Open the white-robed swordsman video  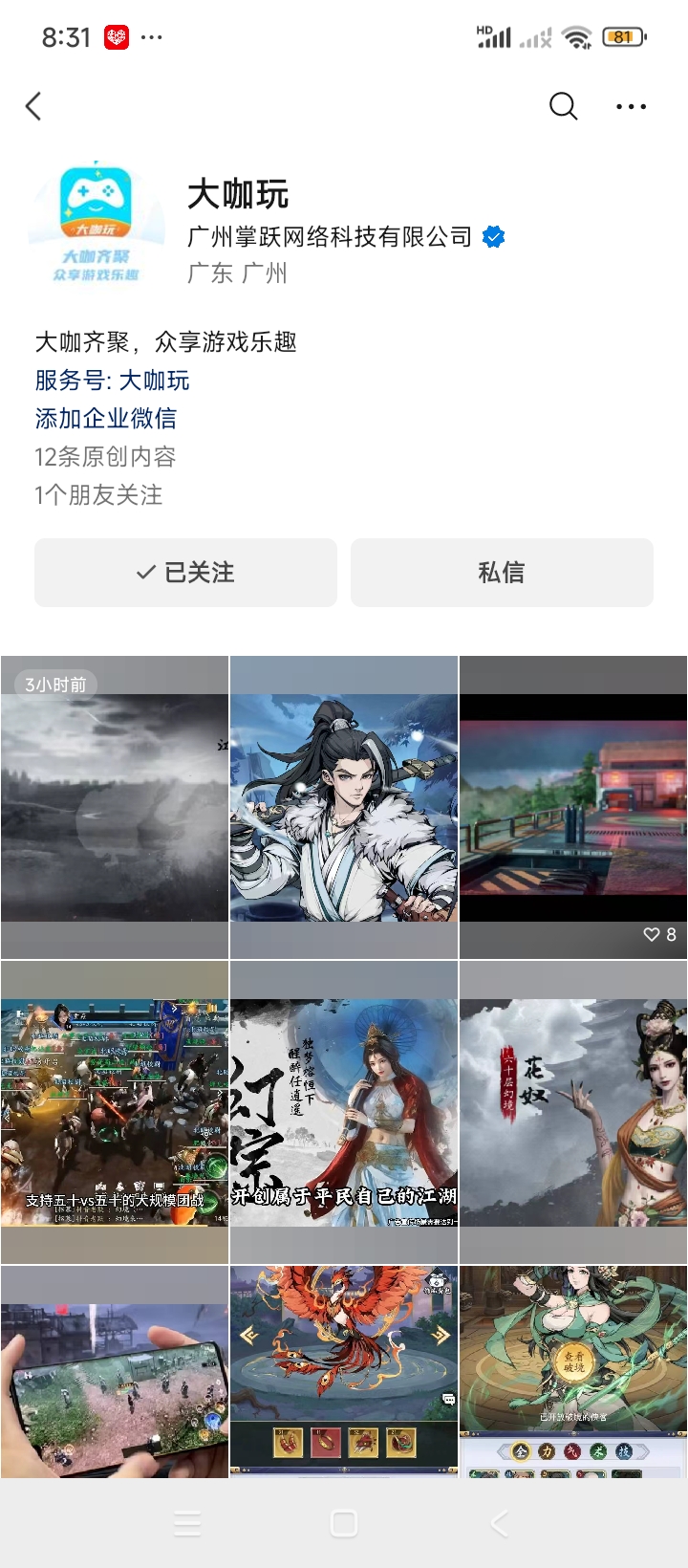pos(344,808)
